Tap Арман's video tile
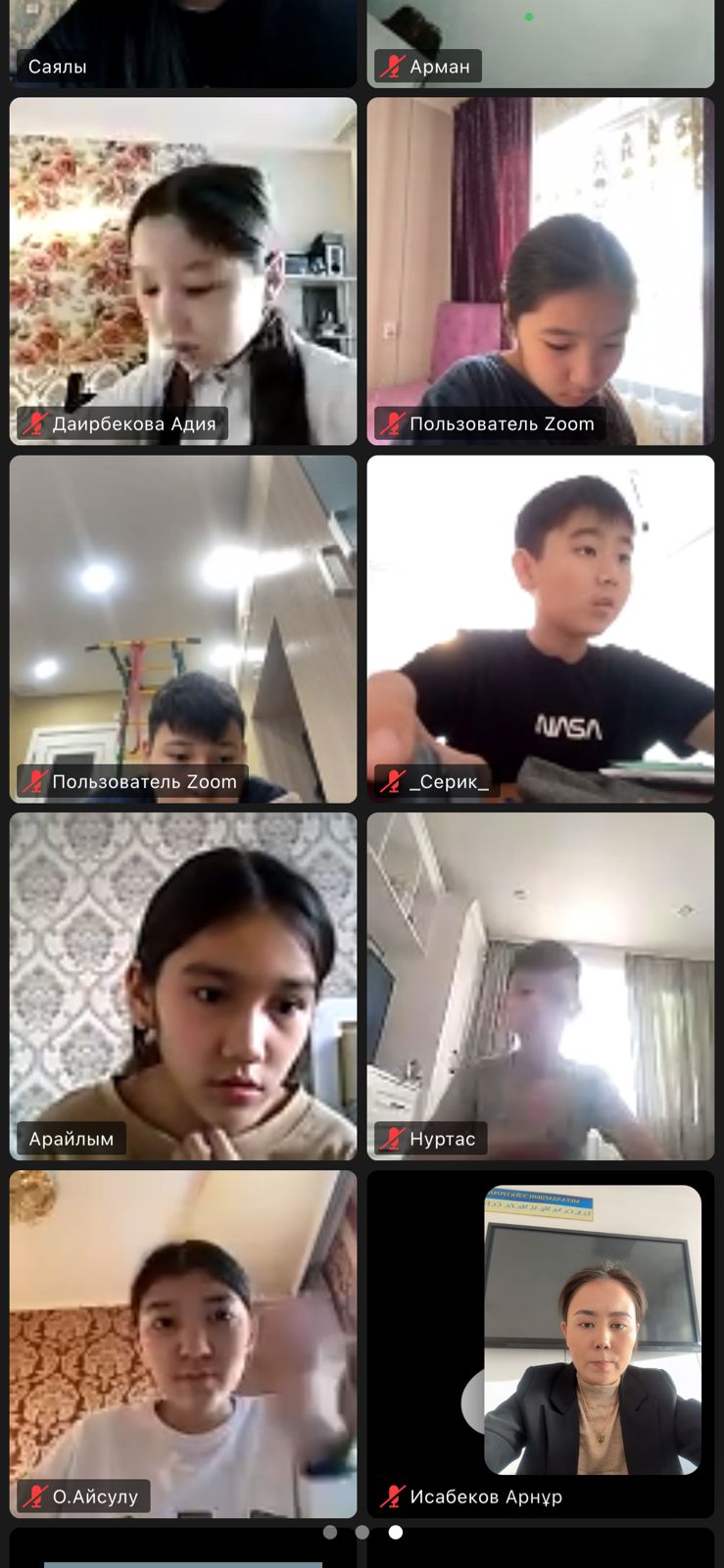The width and height of the screenshot is (724, 1568). tap(541, 44)
